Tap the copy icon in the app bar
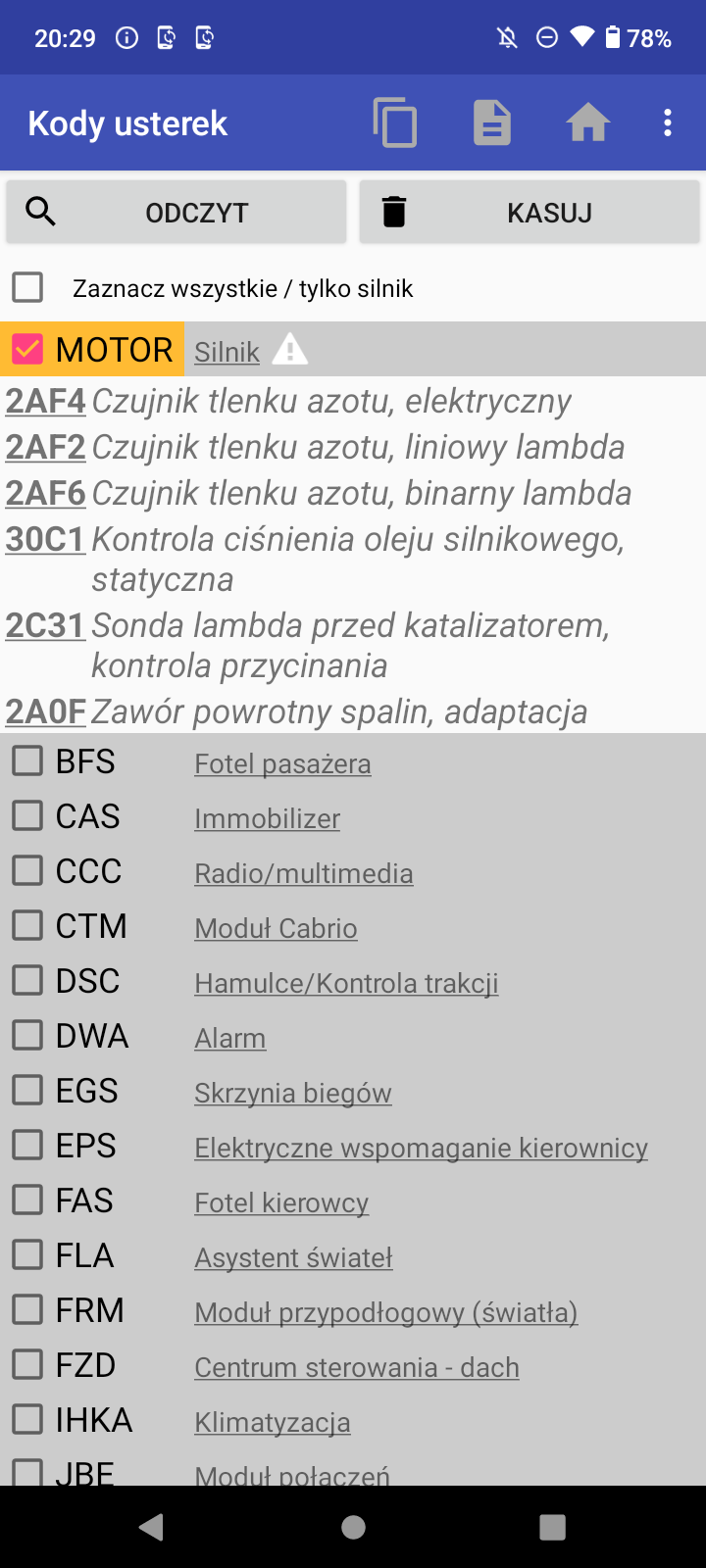 tap(395, 123)
